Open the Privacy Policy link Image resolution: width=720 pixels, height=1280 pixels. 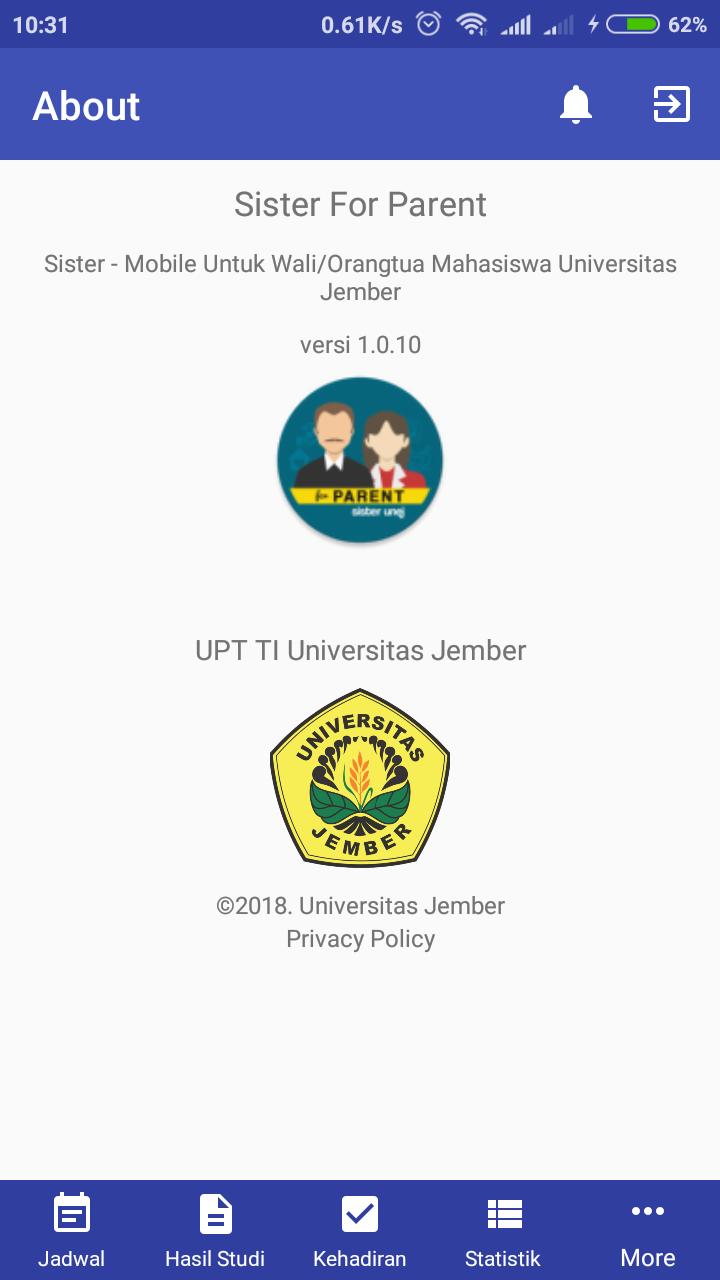(360, 939)
